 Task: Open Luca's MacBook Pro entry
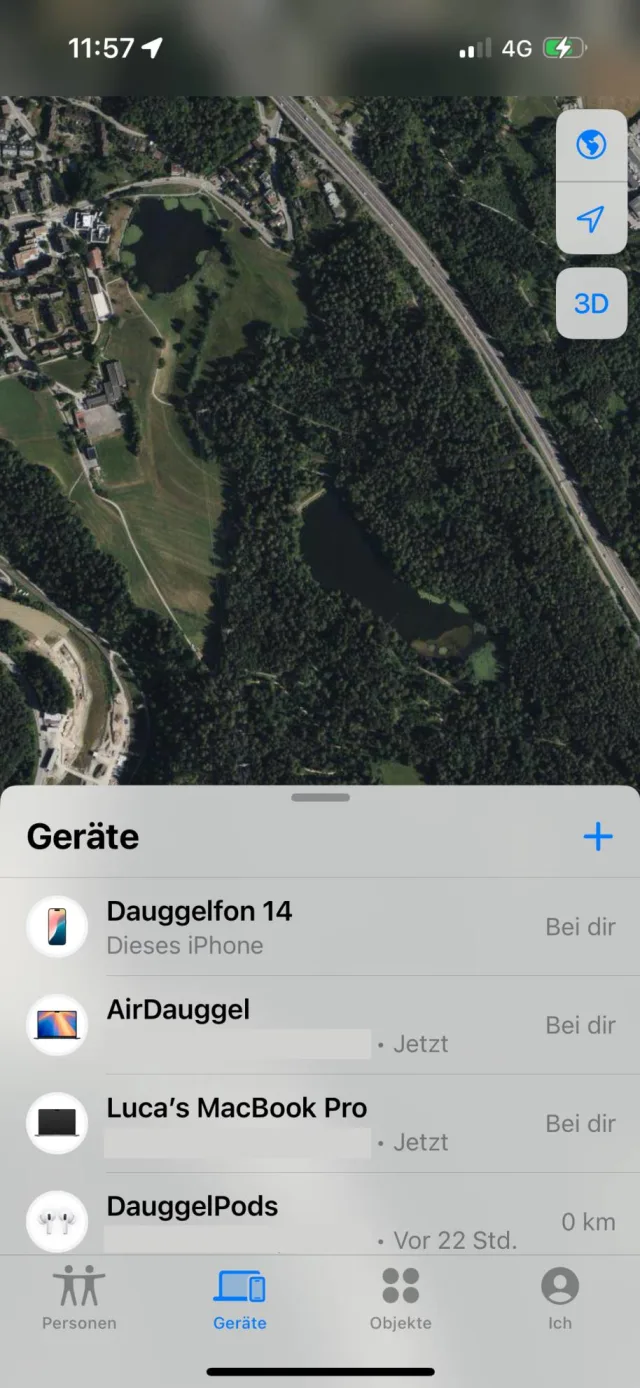(x=320, y=1123)
